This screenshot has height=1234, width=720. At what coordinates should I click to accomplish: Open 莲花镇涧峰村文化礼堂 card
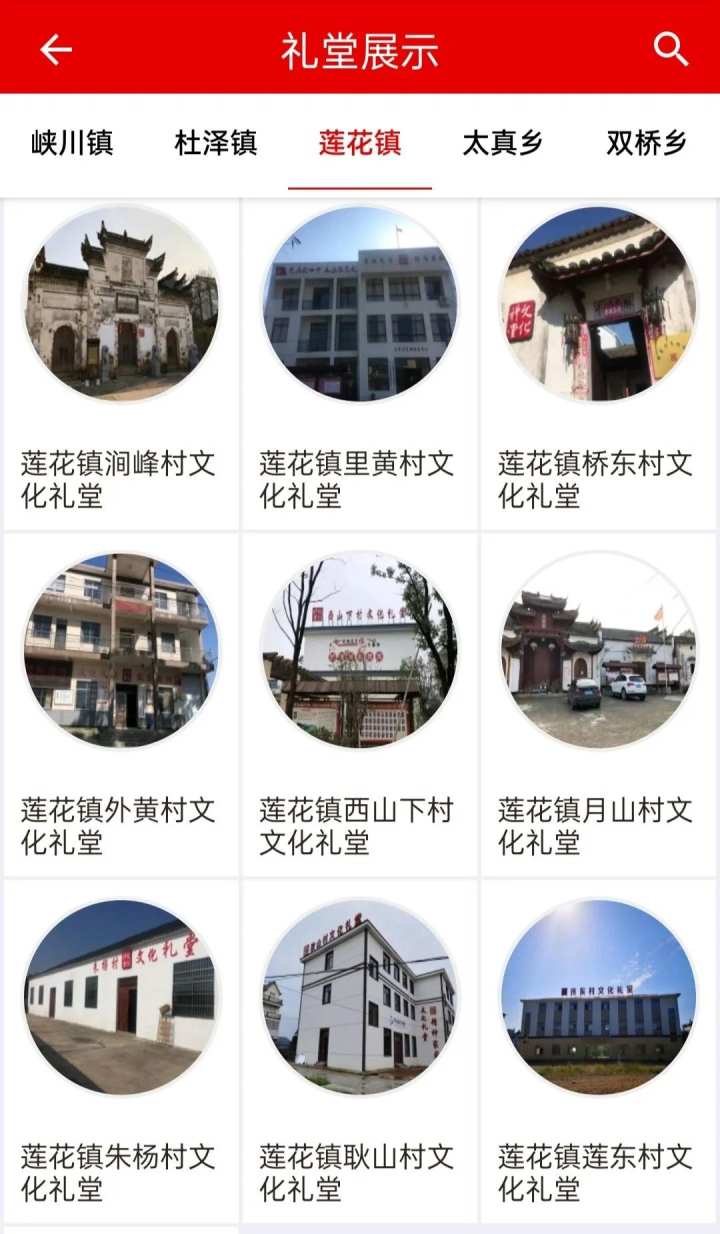coord(121,365)
